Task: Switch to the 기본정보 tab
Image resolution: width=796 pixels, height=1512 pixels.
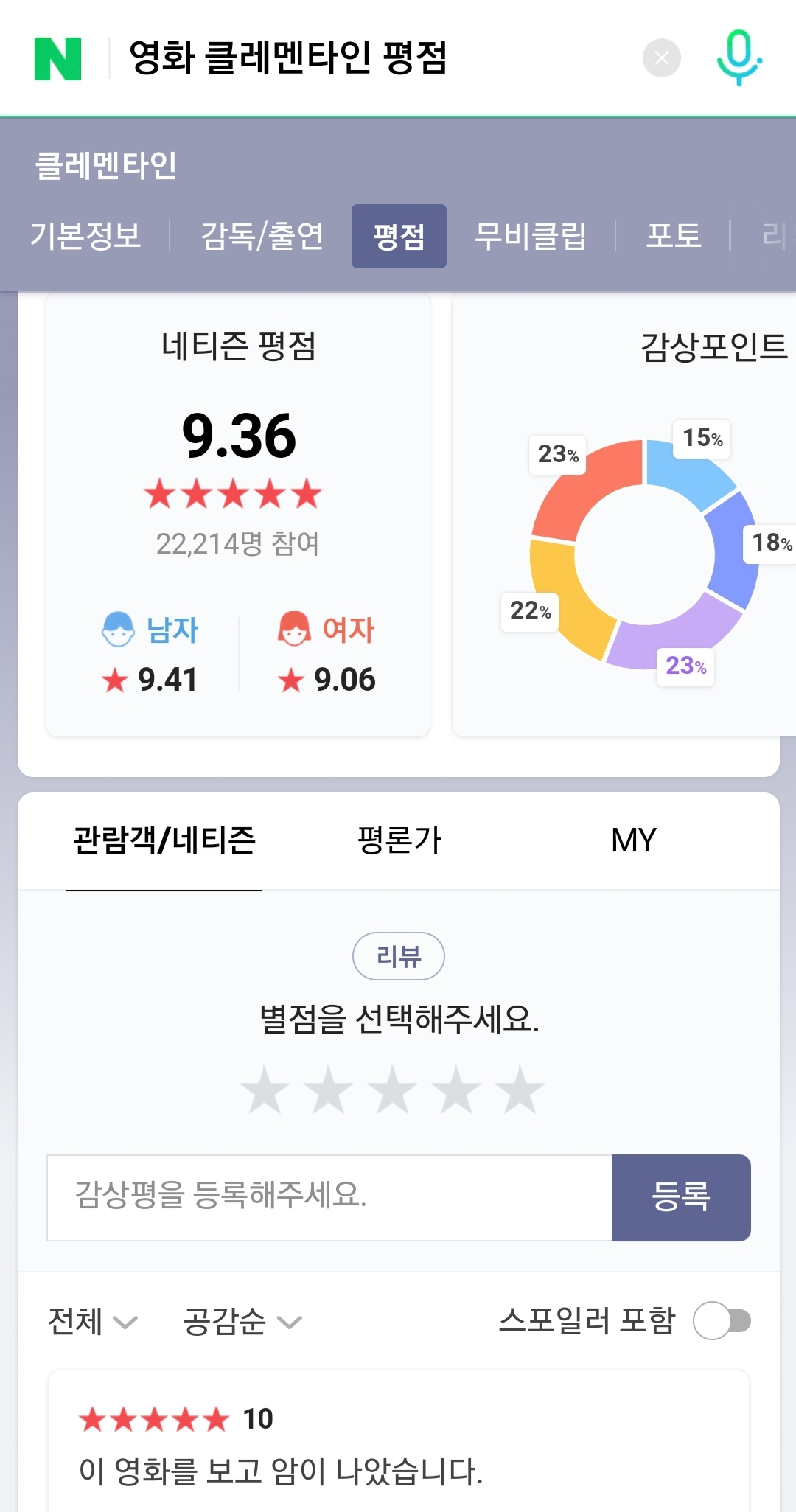Action: (85, 237)
